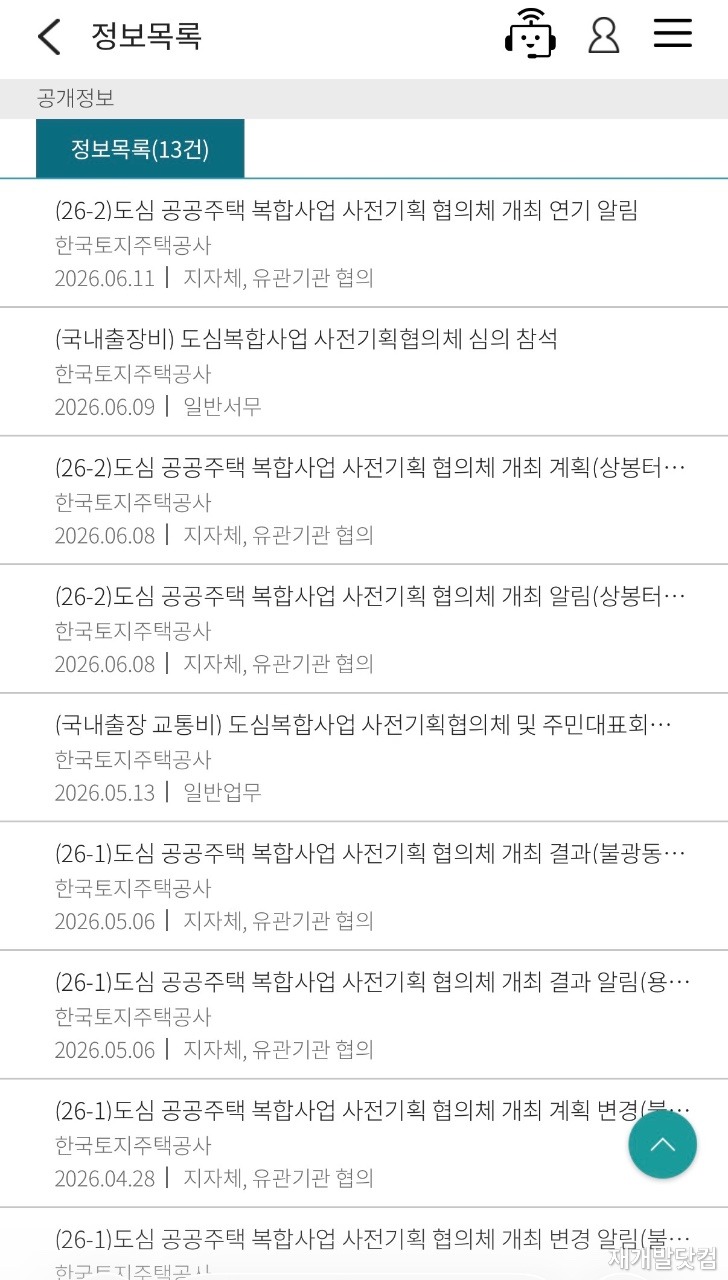The width and height of the screenshot is (728, 1280).
Task: Open the (26-2) 개최 알림(상봉터… item
Action: pos(364,629)
